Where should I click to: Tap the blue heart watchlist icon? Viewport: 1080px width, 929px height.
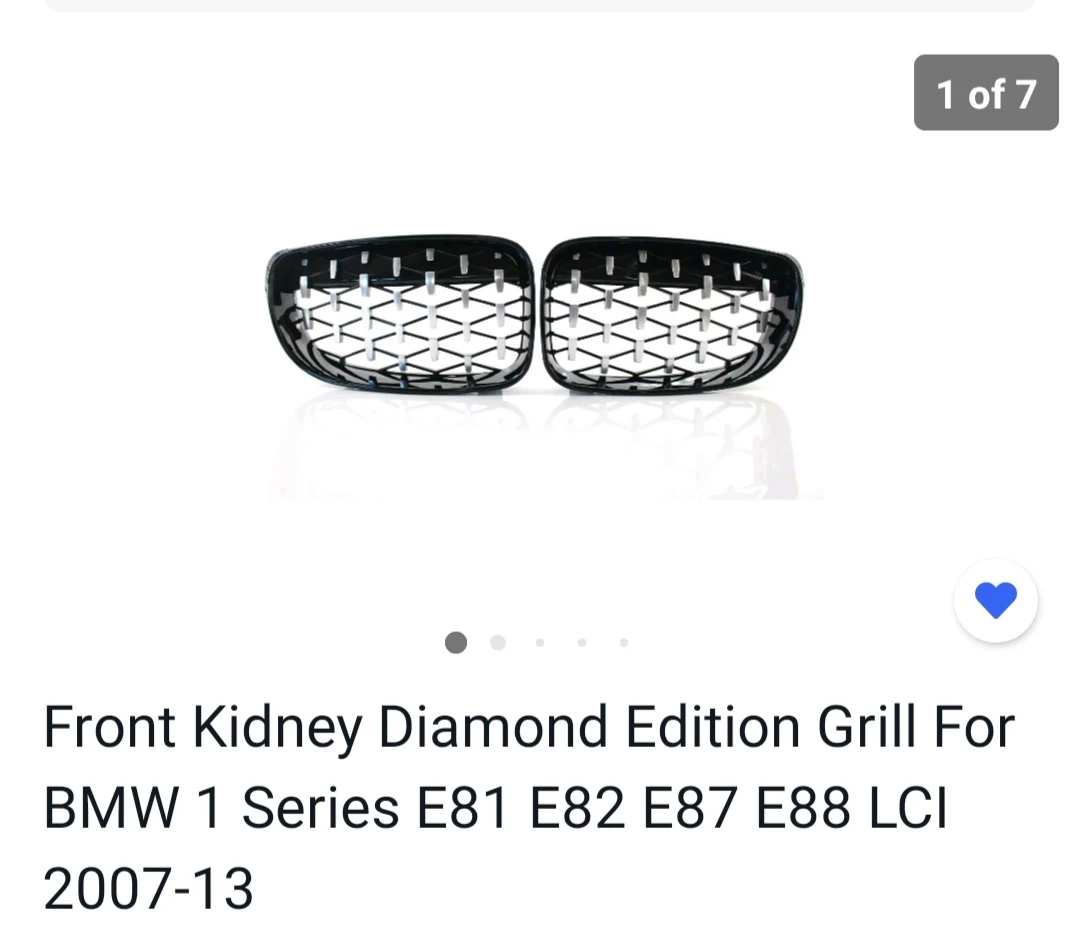click(x=995, y=600)
